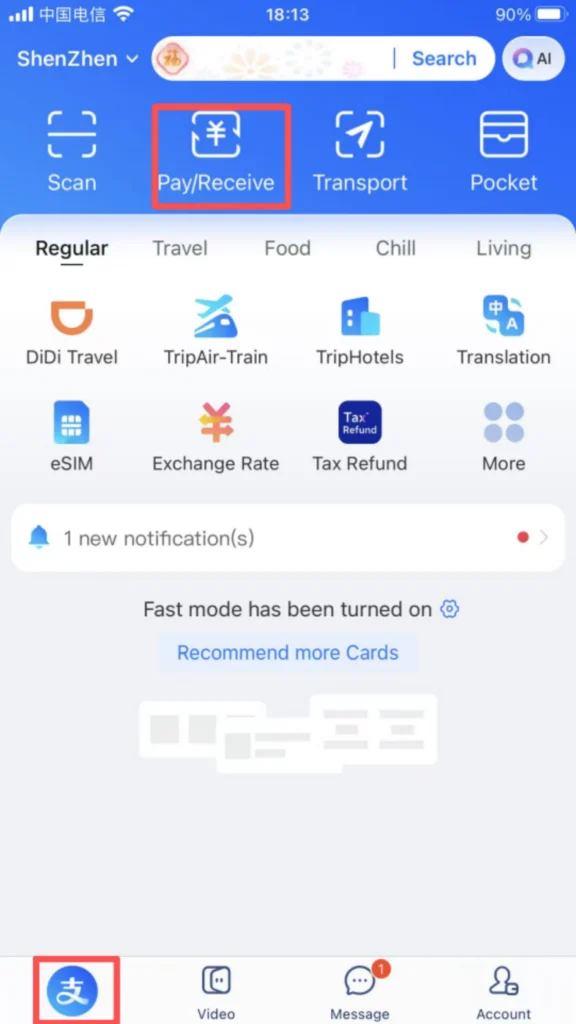Switch to the Food tab
The width and height of the screenshot is (576, 1024).
287,248
